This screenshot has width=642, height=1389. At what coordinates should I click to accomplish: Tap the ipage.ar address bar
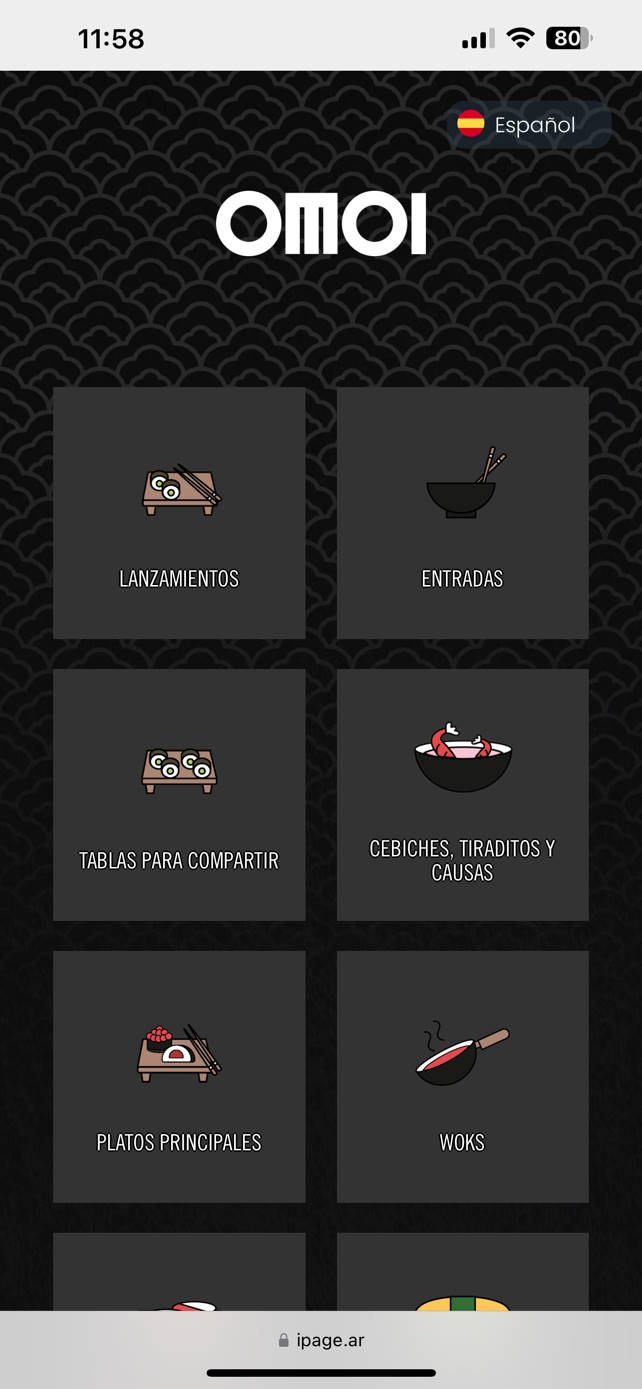point(321,1340)
